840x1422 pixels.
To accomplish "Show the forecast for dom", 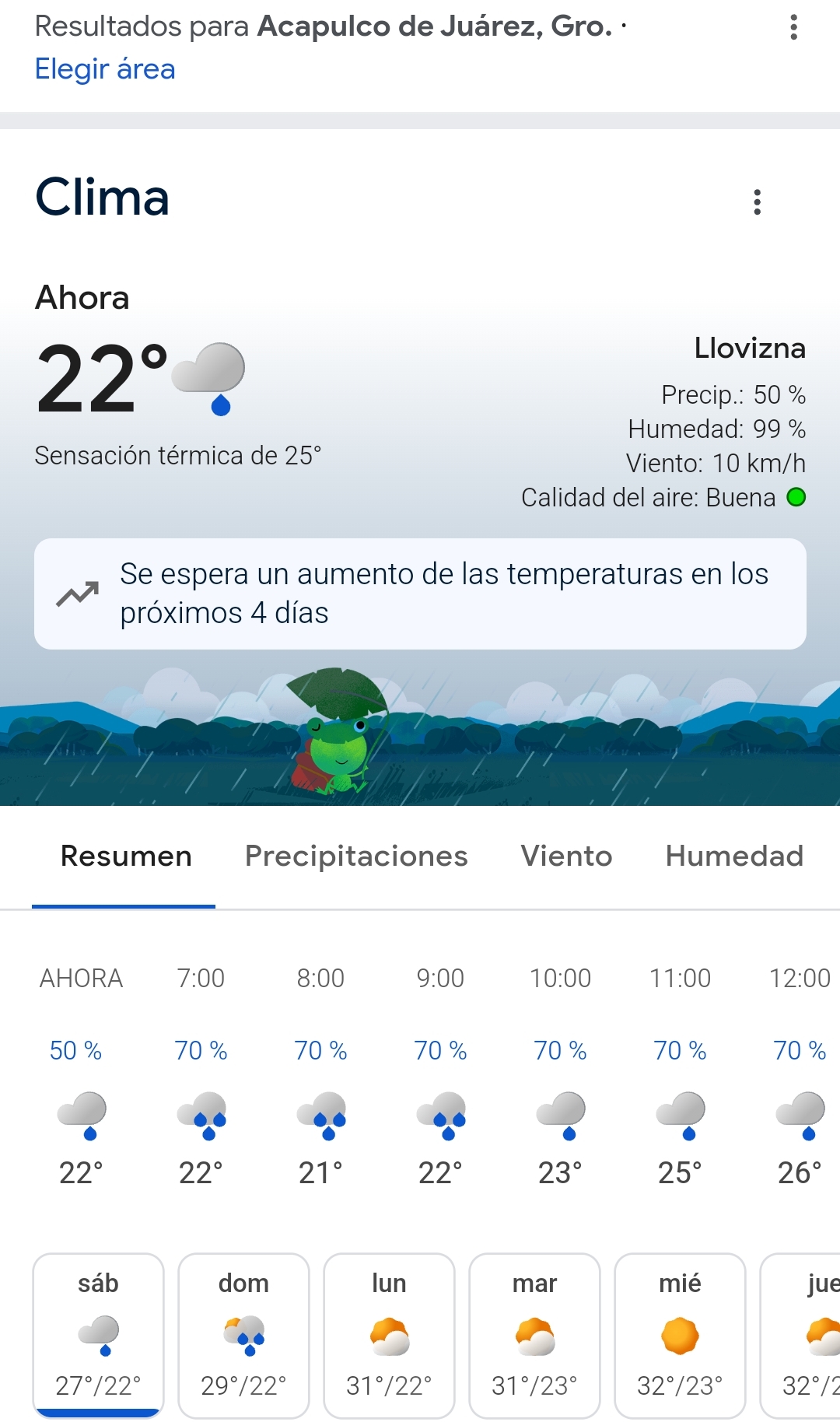I will [243, 1334].
